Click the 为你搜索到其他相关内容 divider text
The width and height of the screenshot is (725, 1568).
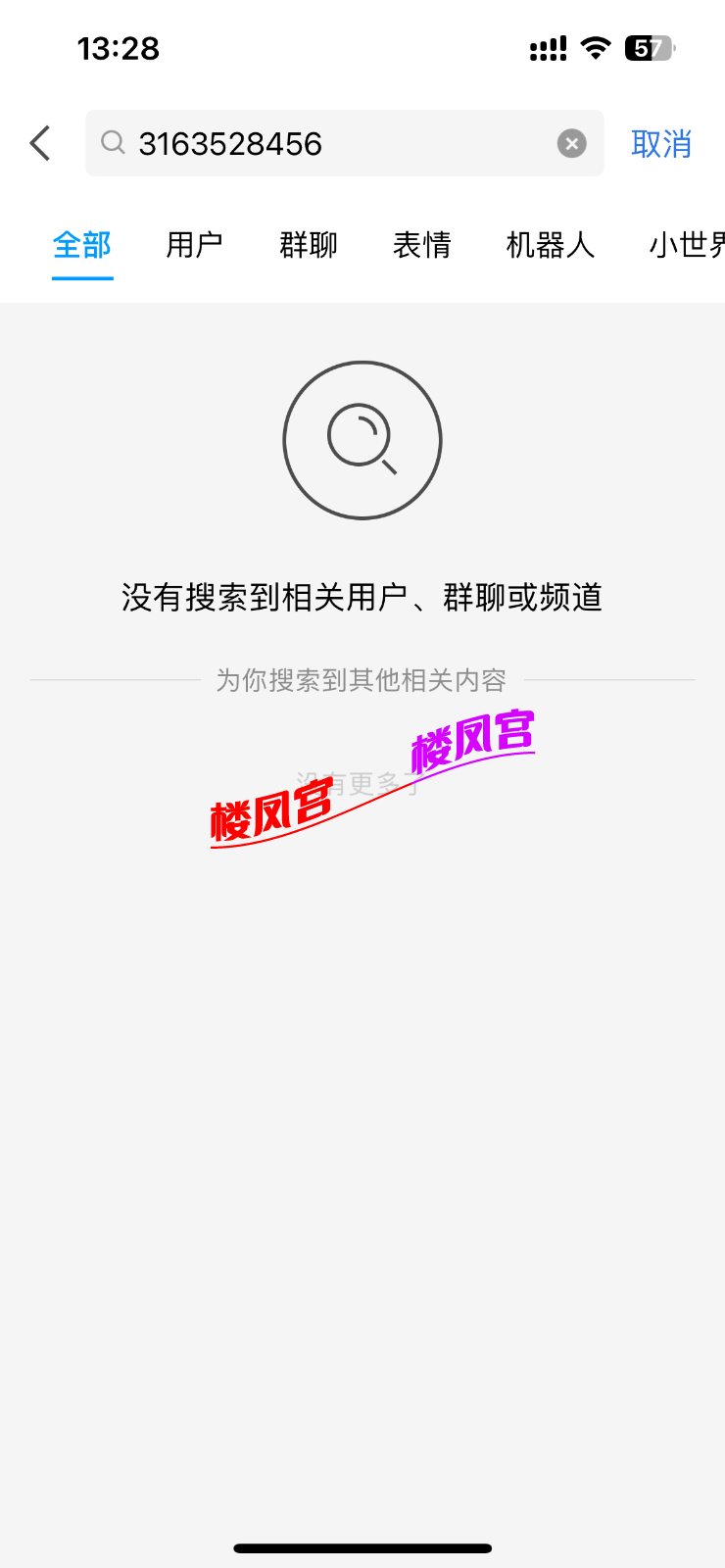362,680
